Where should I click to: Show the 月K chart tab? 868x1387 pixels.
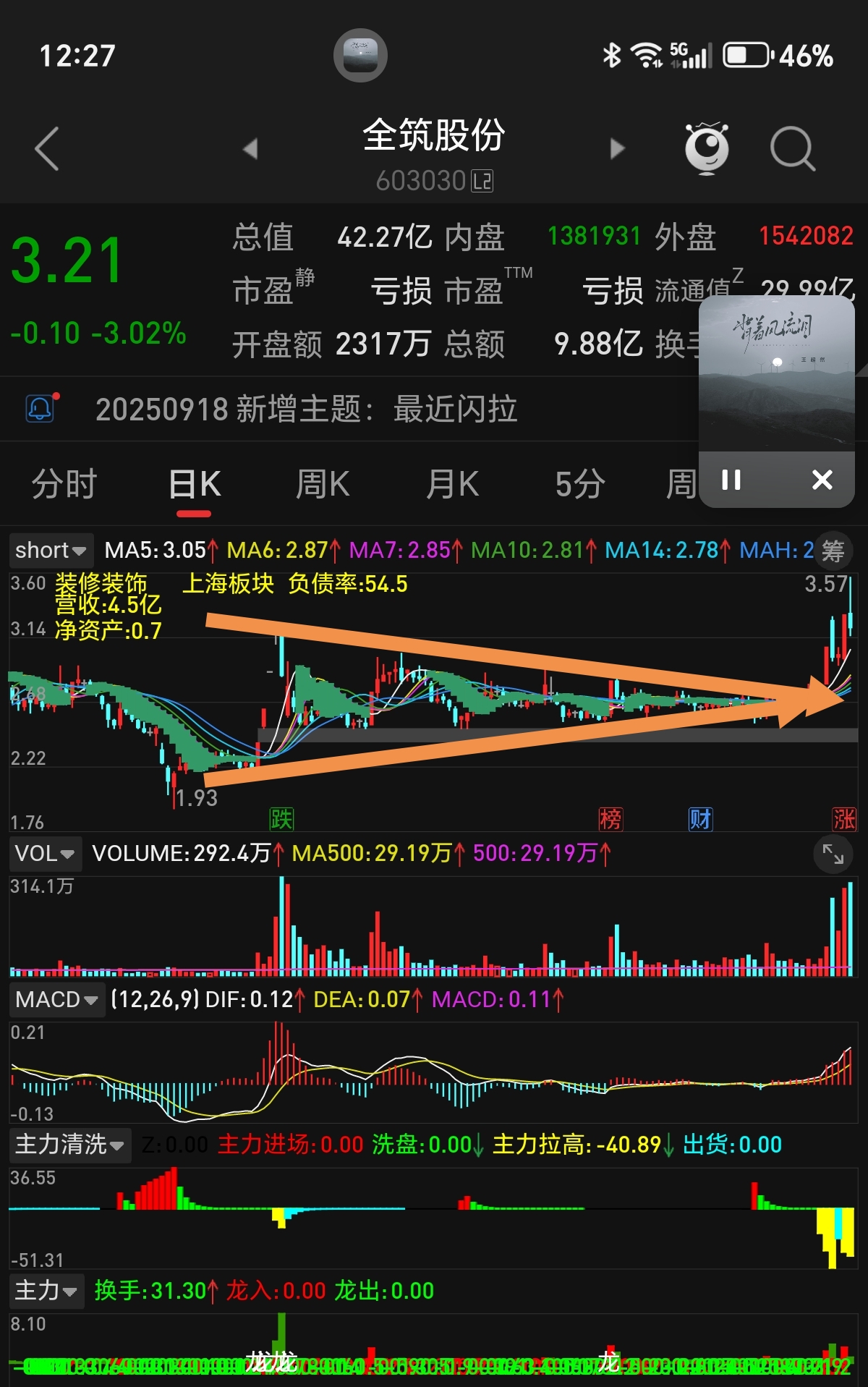(x=452, y=484)
